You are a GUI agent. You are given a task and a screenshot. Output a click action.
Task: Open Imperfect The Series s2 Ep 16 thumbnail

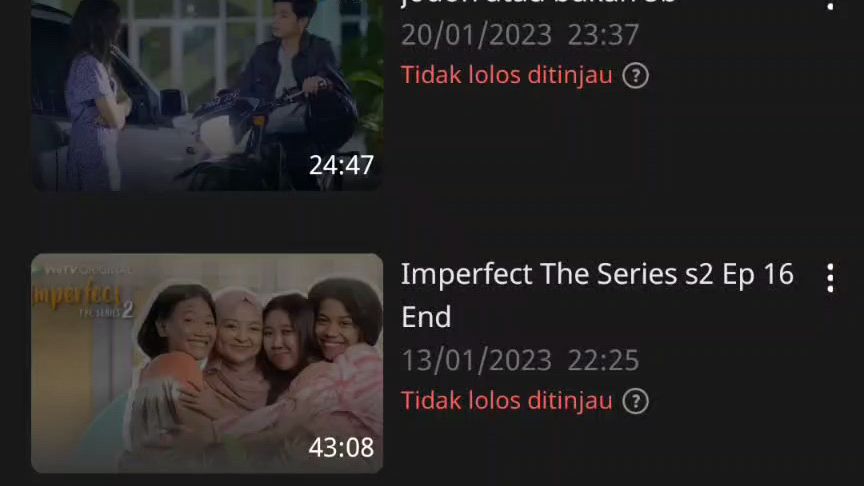click(207, 363)
